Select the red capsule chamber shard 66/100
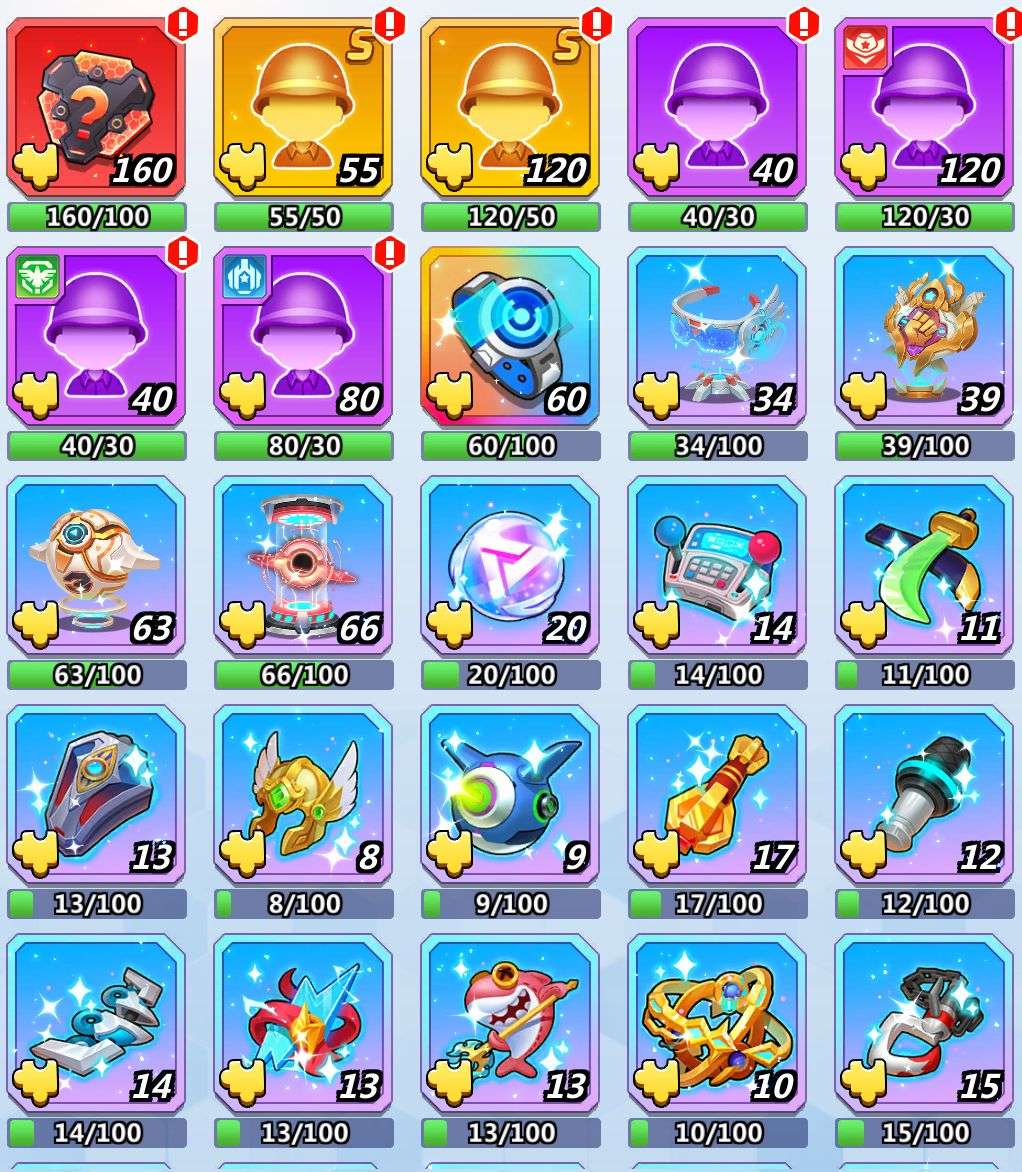 [303, 565]
